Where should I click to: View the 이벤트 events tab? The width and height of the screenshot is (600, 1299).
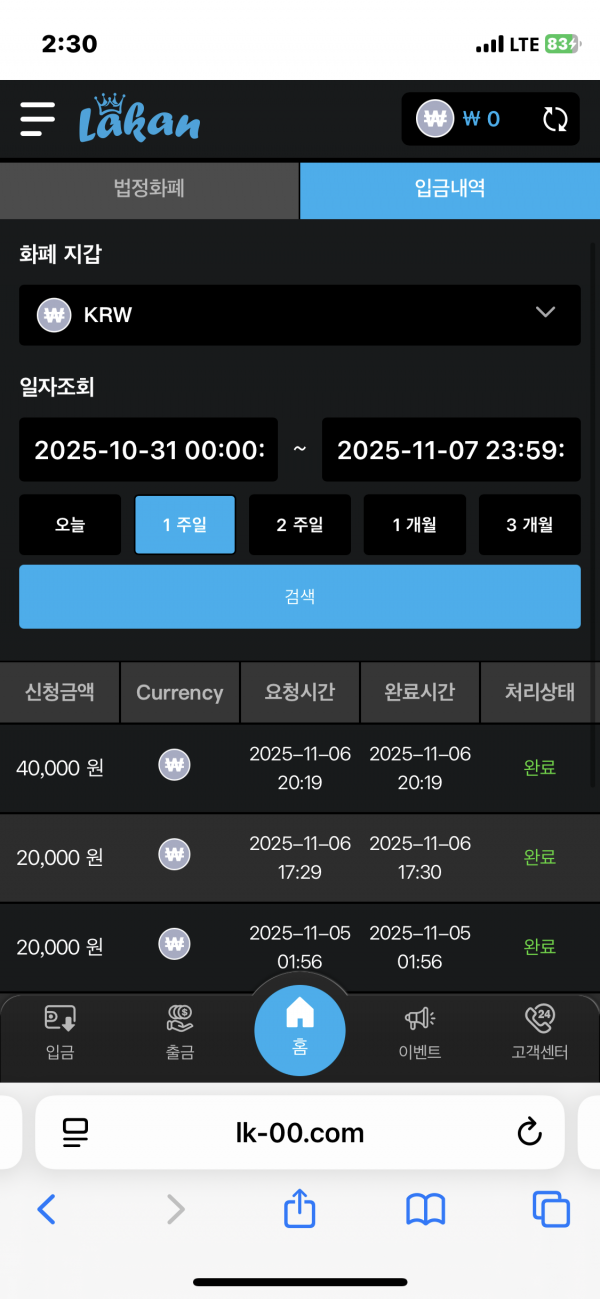click(x=420, y=1033)
